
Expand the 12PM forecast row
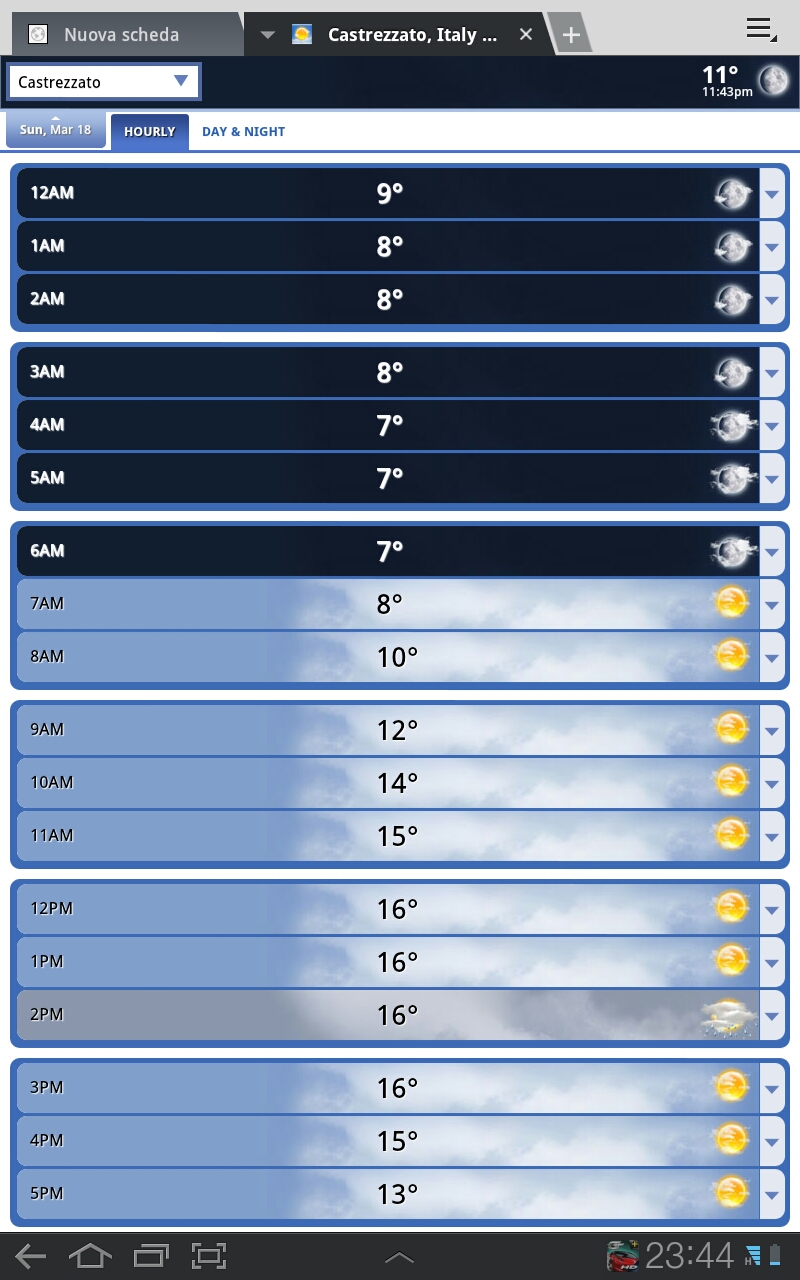point(772,909)
